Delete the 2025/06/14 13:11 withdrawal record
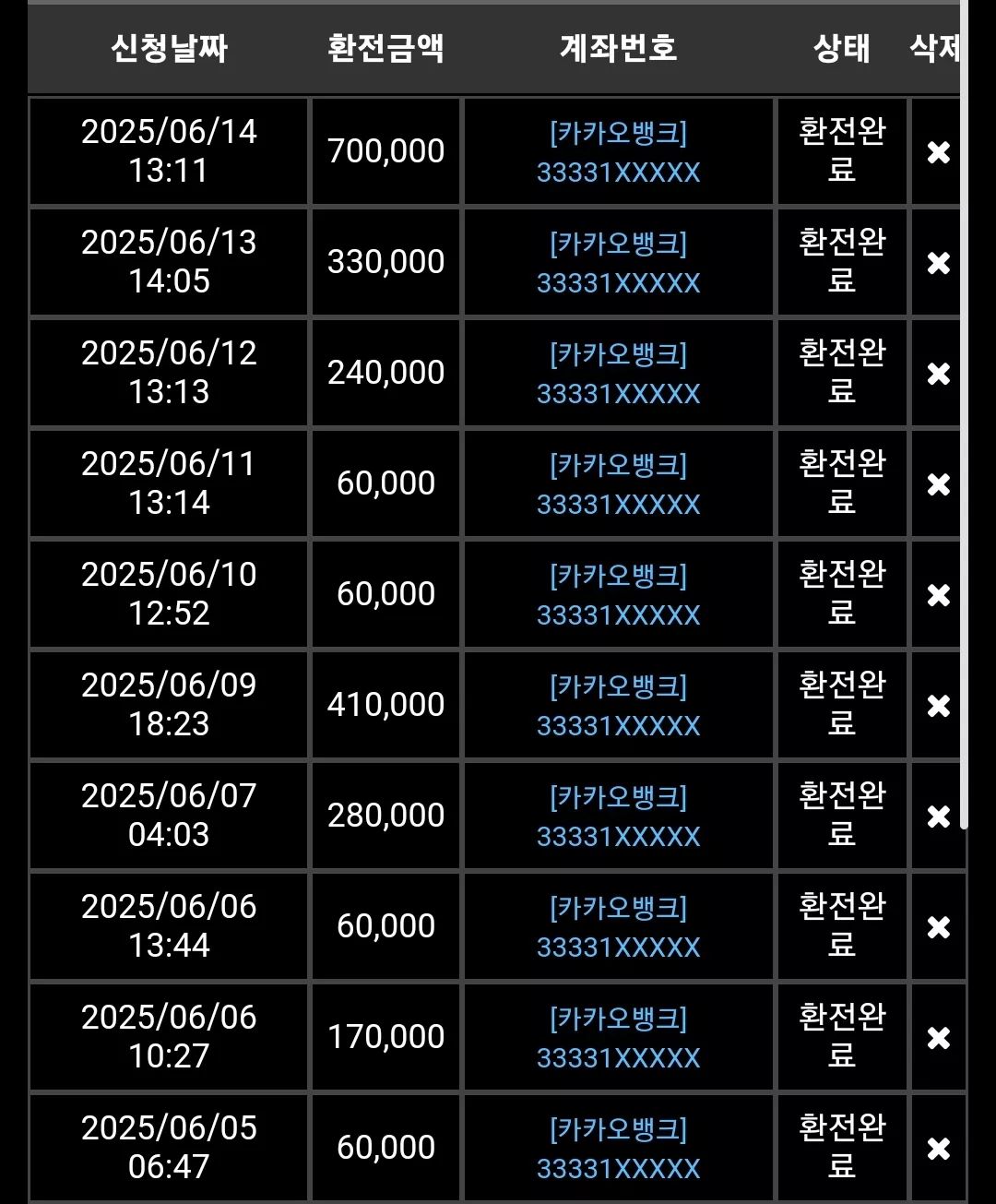This screenshot has width=996, height=1204. point(938,152)
